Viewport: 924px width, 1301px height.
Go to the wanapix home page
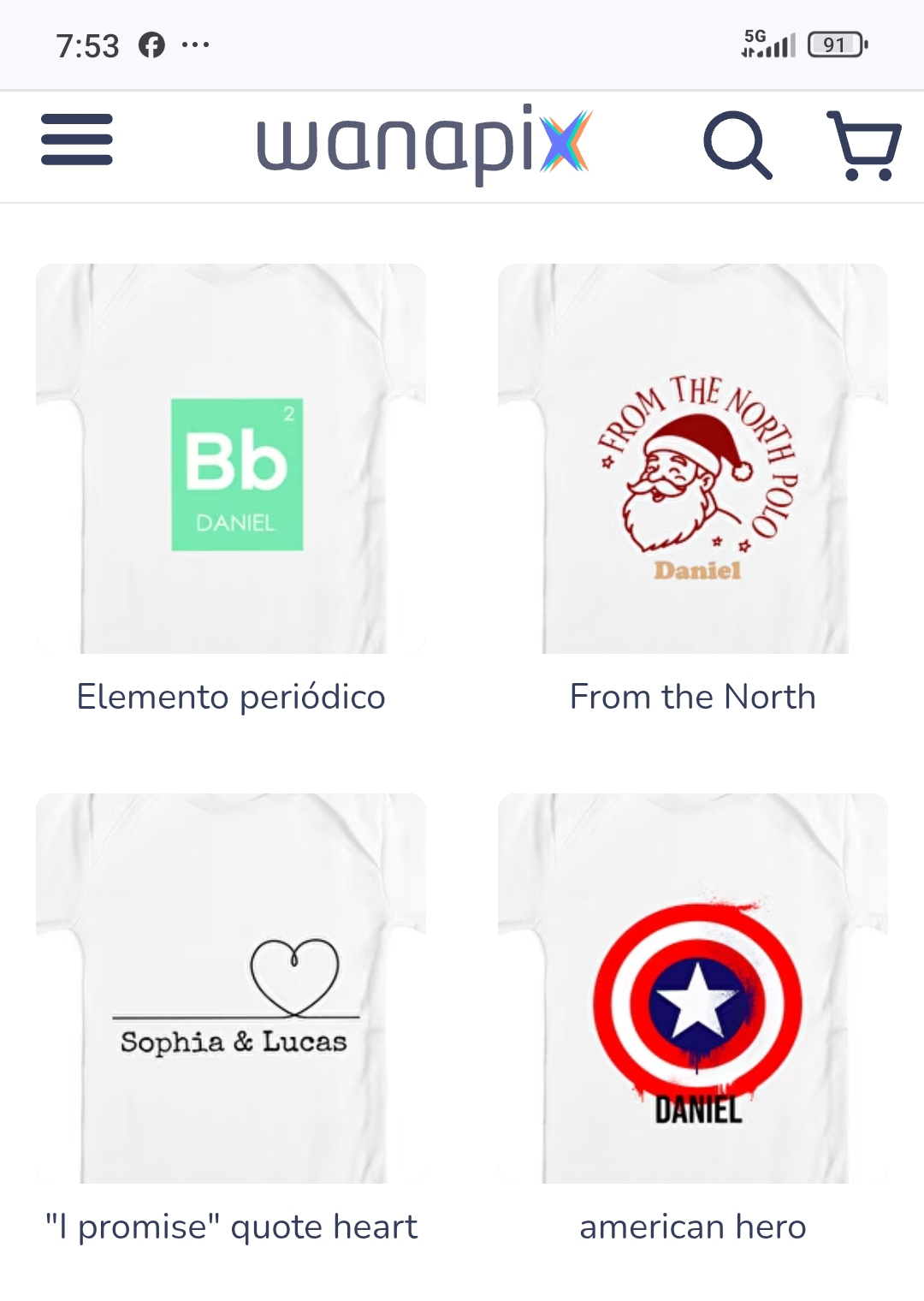[424, 142]
